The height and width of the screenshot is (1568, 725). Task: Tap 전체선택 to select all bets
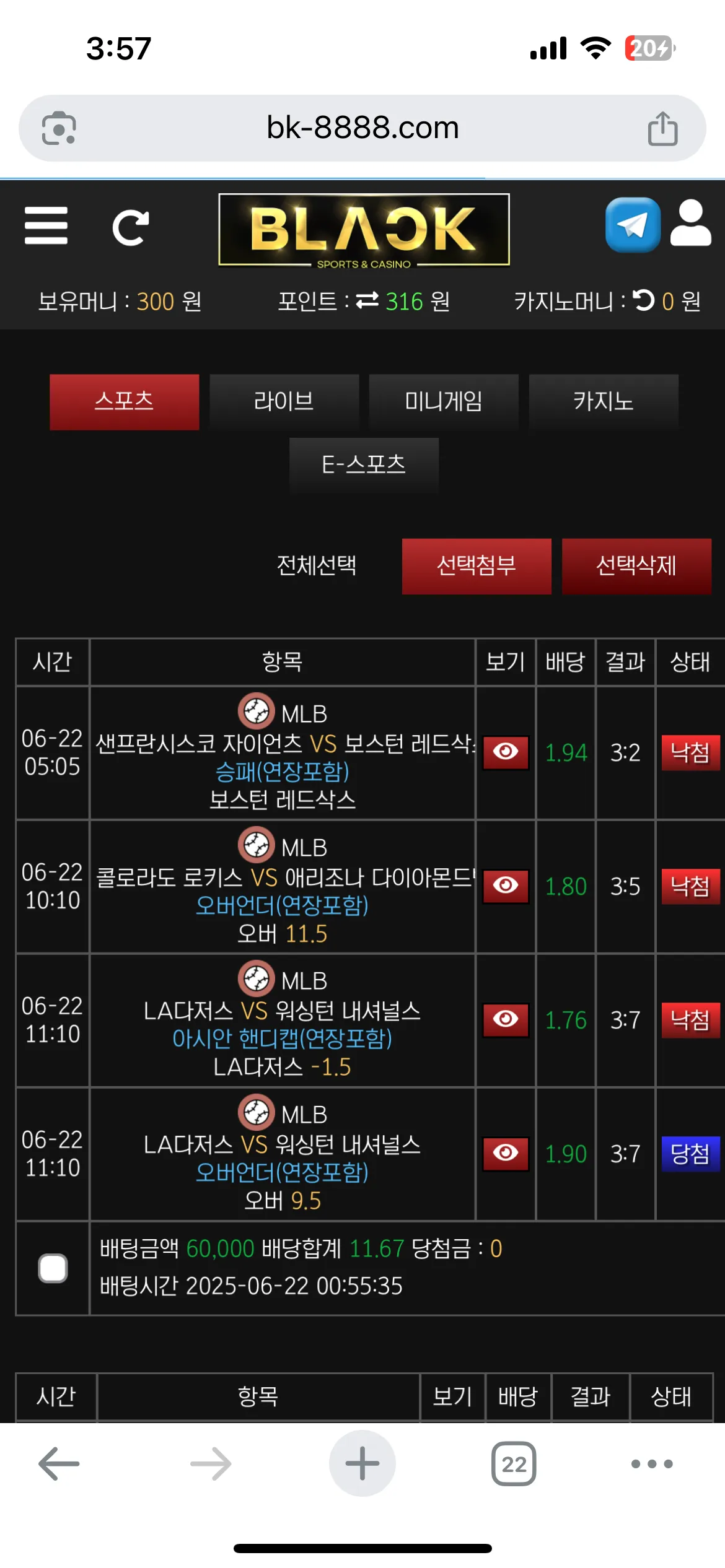317,566
